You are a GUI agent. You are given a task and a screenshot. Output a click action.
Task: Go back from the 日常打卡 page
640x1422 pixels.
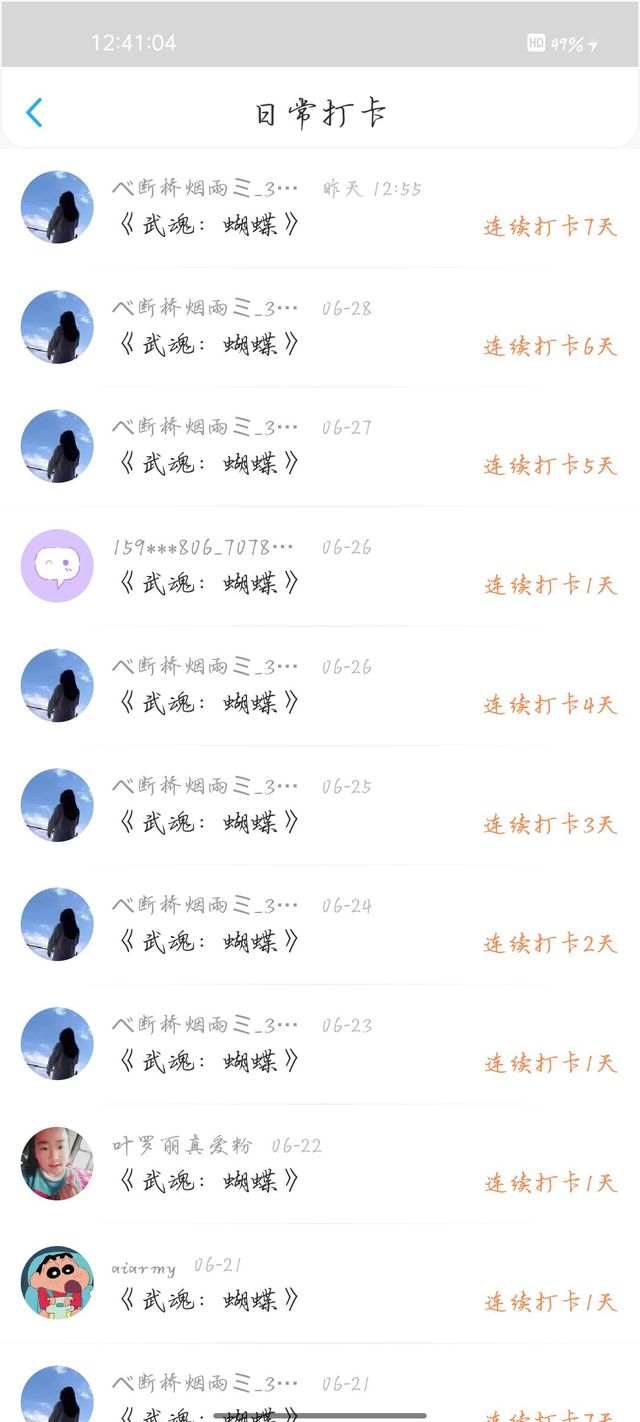35,113
